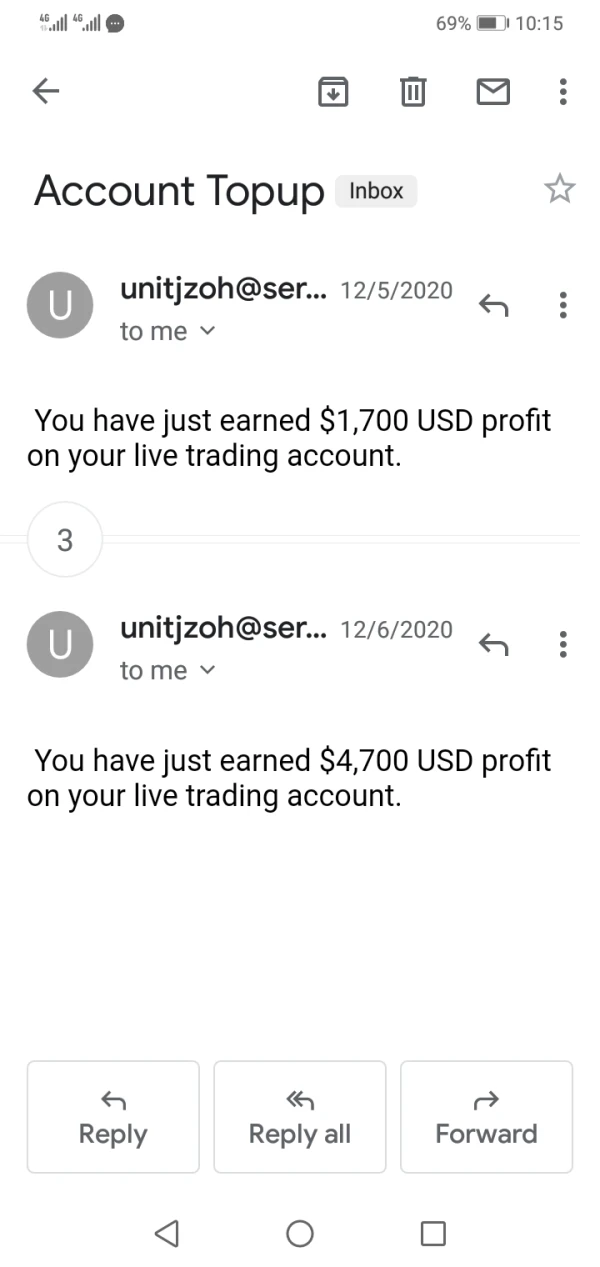Forward this email
Viewport: 600px width, 1267px height.
tap(486, 1116)
